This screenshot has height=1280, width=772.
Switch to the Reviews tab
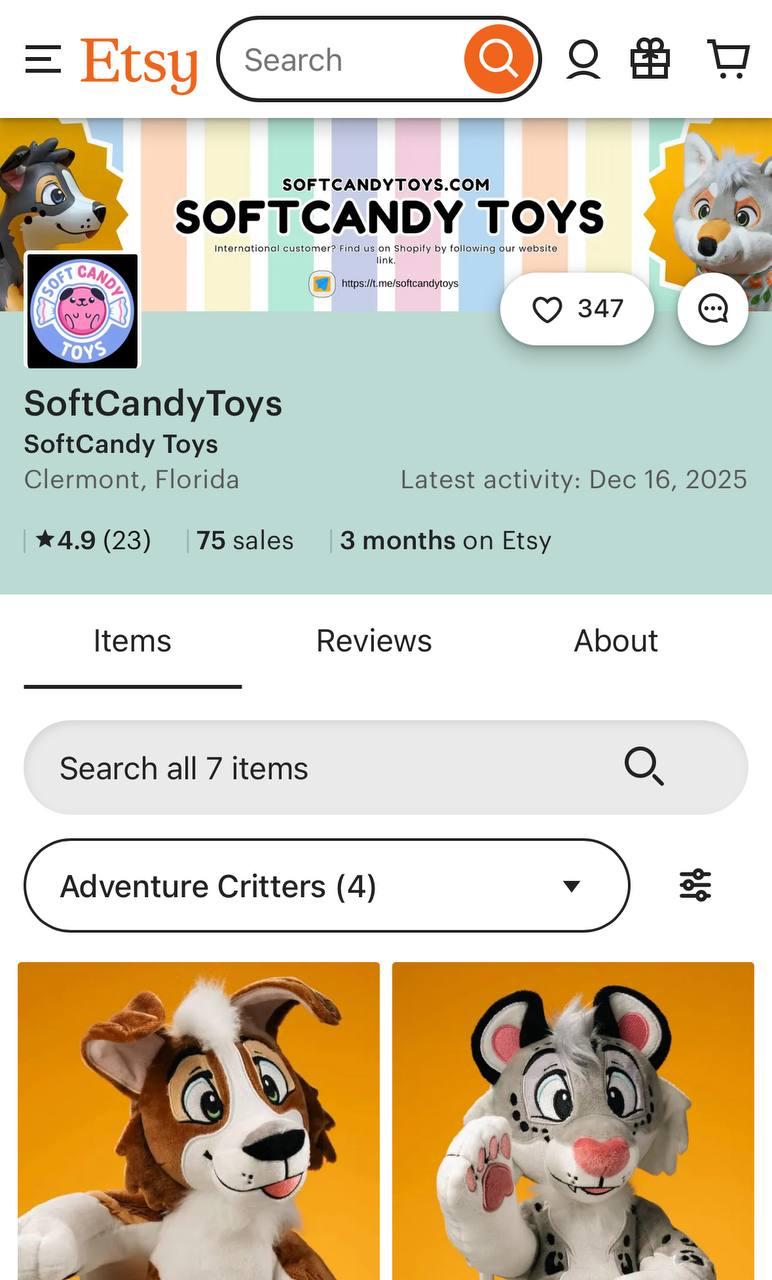(x=374, y=641)
